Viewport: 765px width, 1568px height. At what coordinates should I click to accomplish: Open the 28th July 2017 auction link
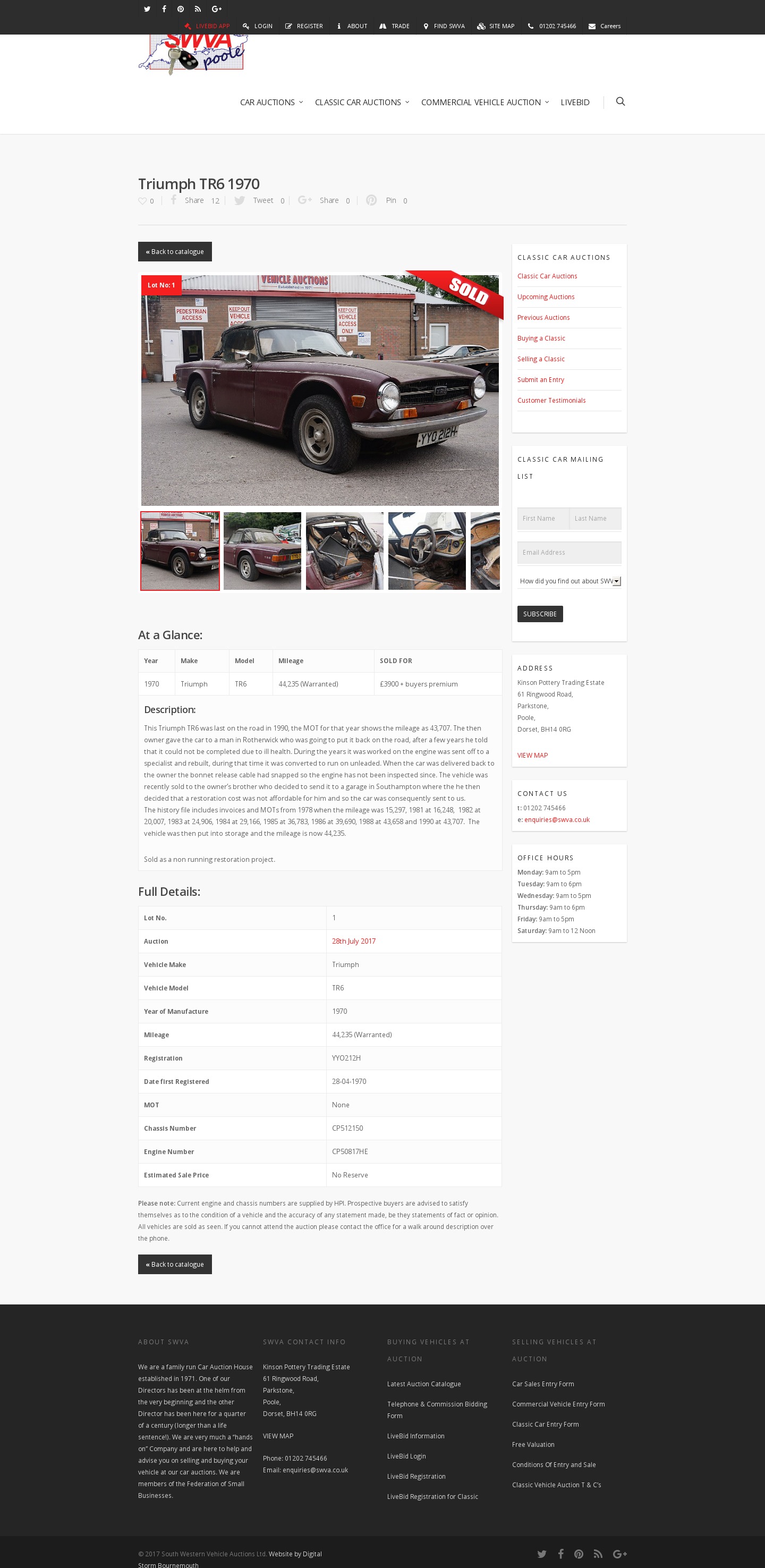click(x=353, y=941)
